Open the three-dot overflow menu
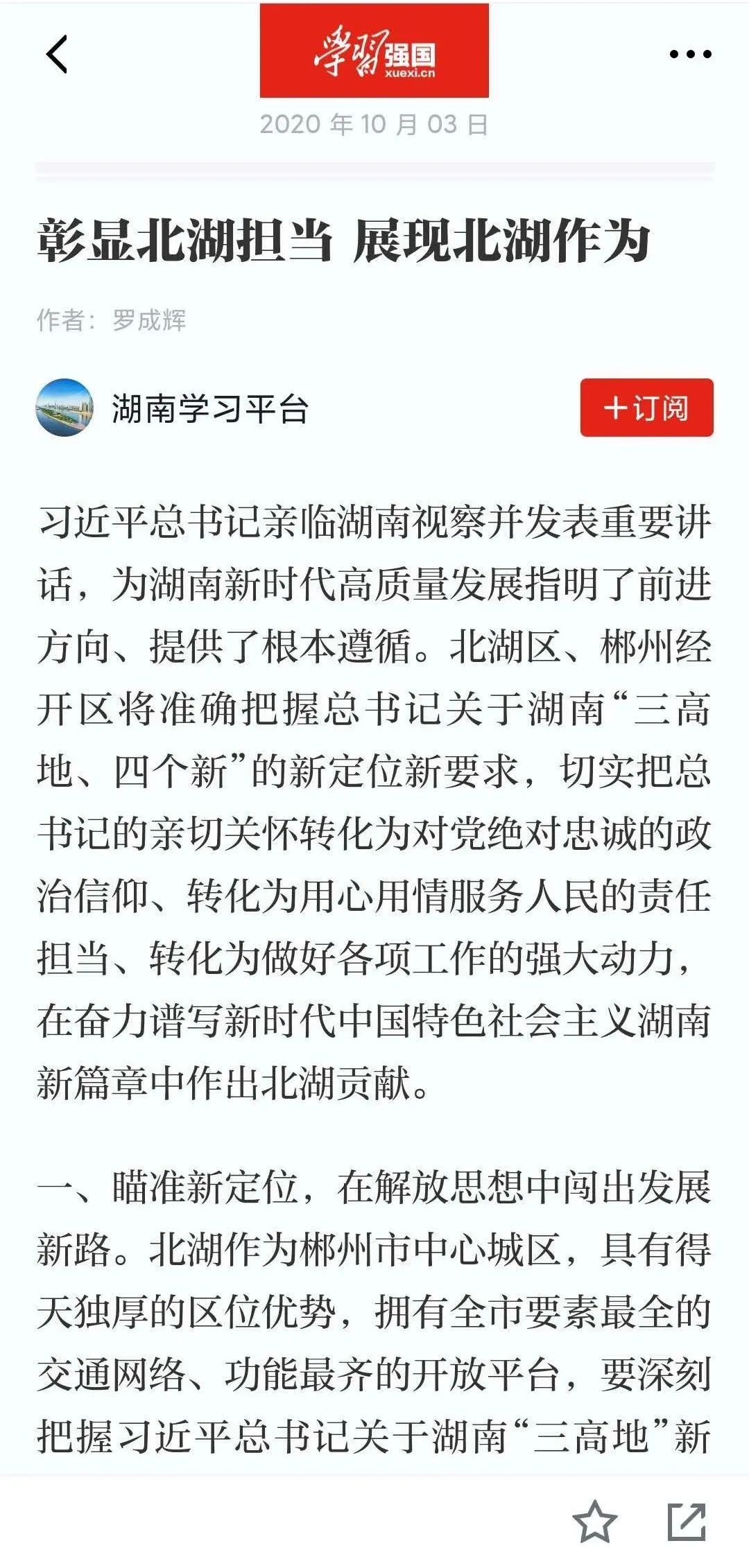Viewport: 749px width, 1568px height. tap(690, 54)
